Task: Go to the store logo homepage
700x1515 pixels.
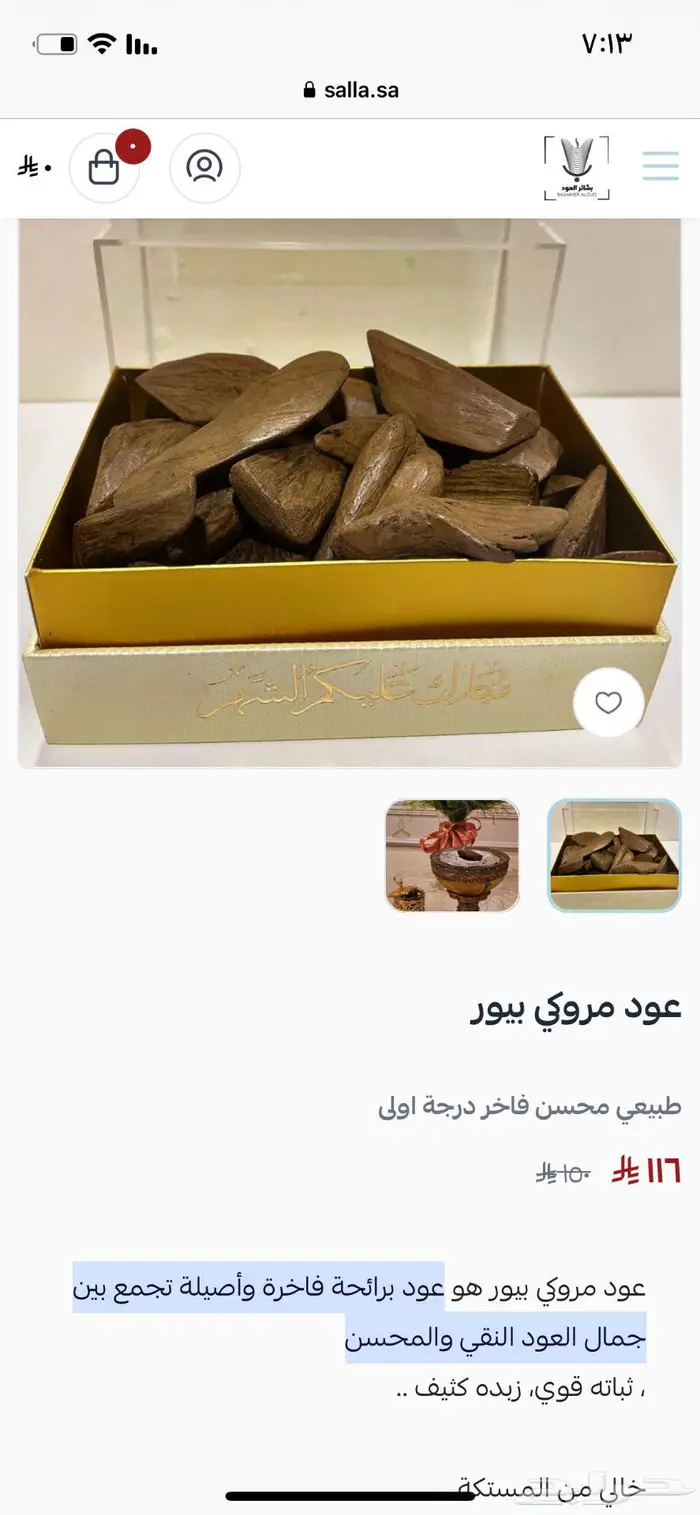Action: tap(575, 168)
